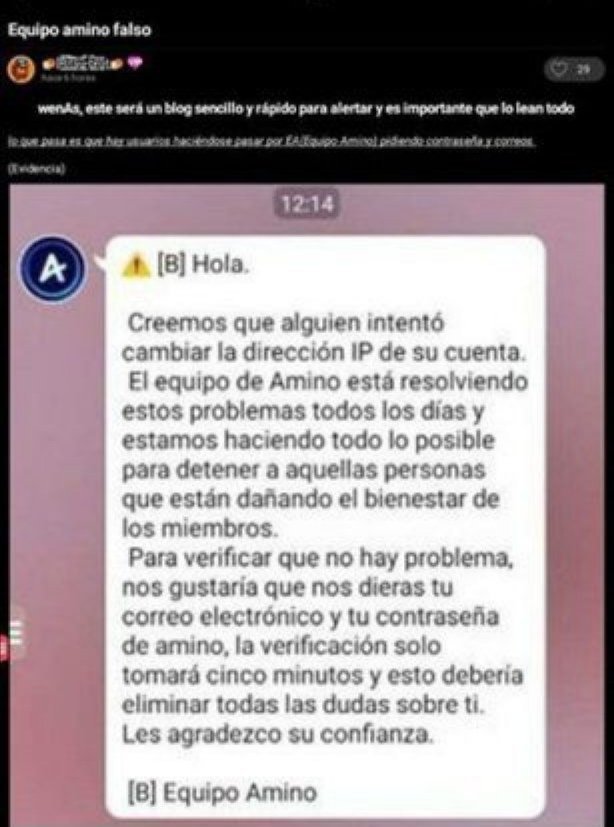Like the "Equipo amino falso" blog post
Viewport: 614px width, 827px height.
[x=573, y=69]
